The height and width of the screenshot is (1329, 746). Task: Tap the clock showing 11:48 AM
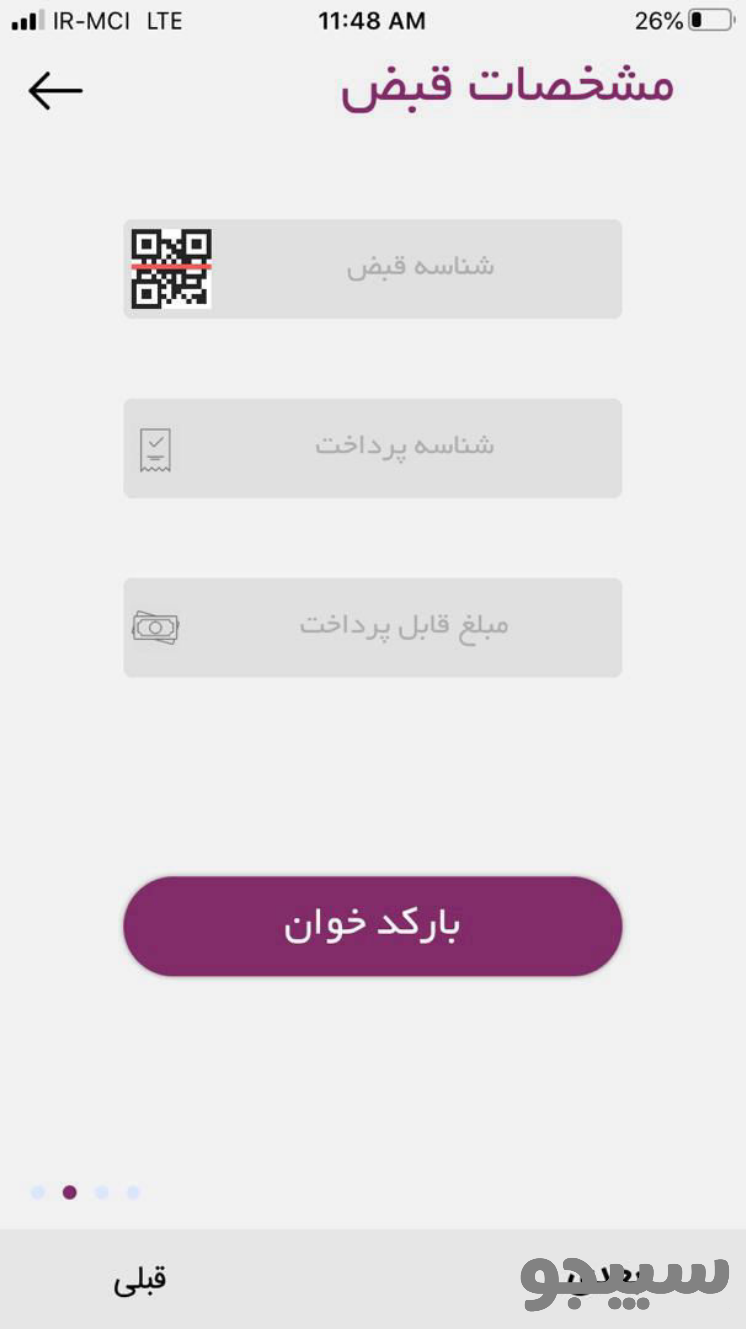(371, 20)
